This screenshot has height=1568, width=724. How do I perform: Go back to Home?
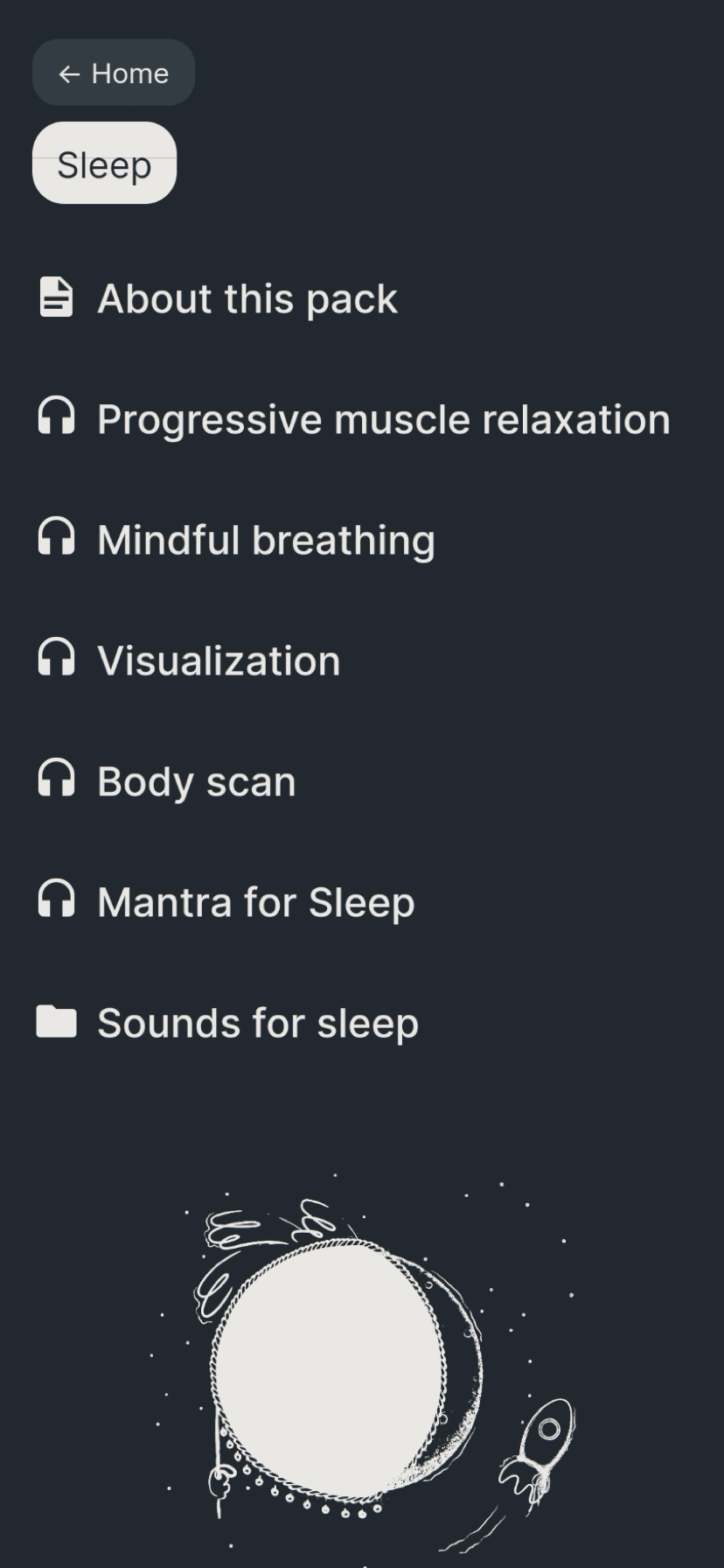114,73
